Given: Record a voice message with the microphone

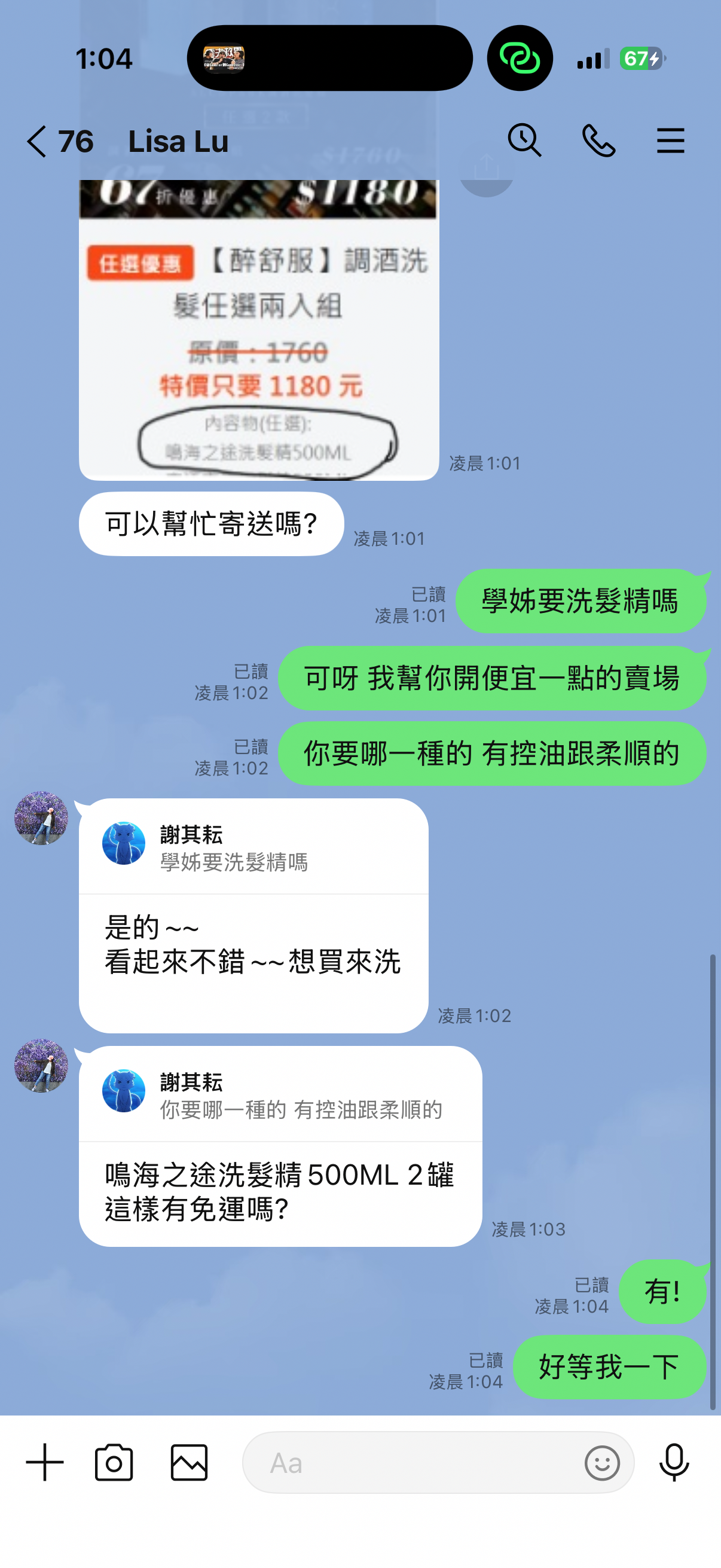Looking at the screenshot, I should (x=674, y=1462).
